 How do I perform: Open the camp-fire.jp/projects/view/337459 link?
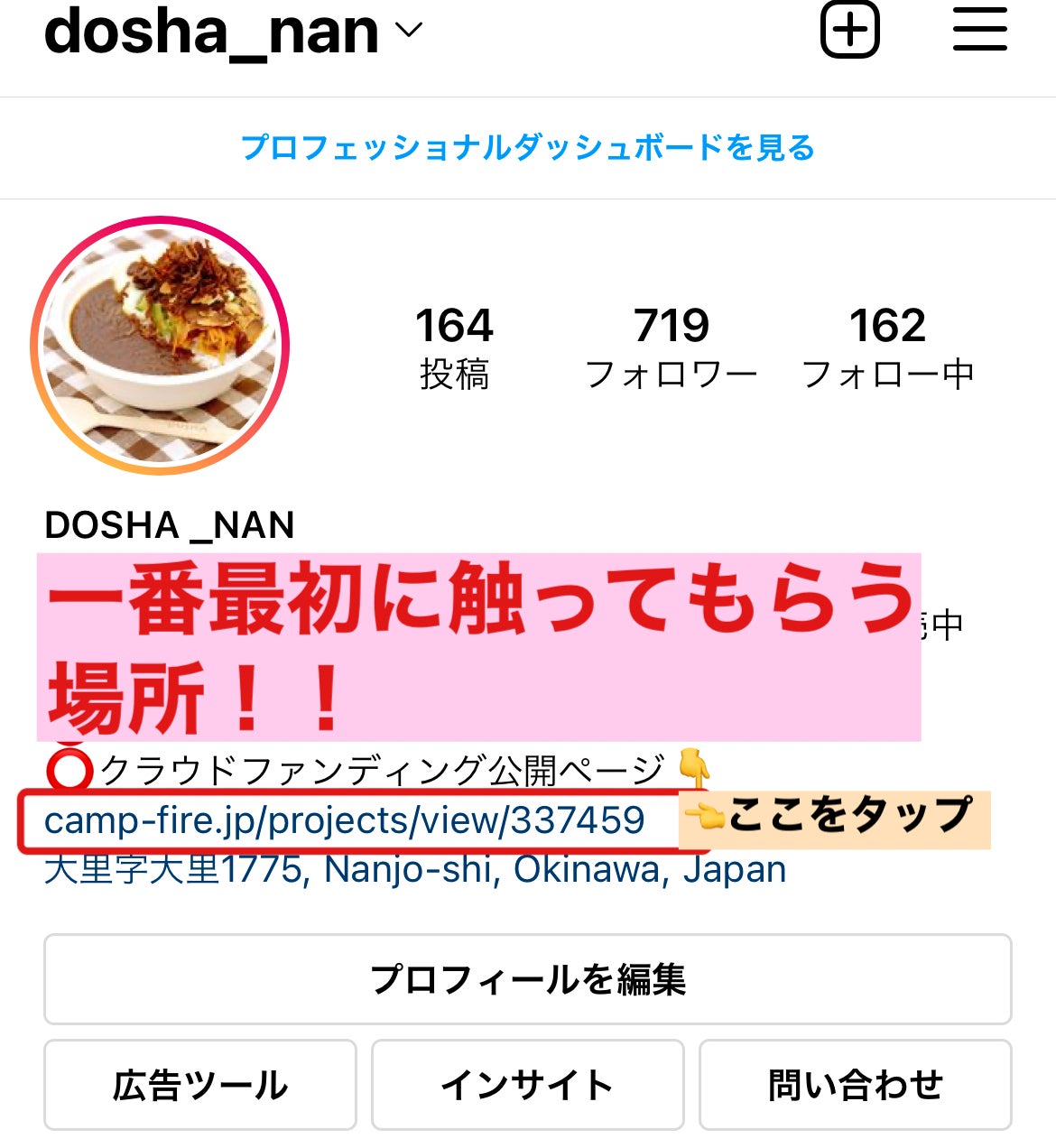(x=345, y=820)
